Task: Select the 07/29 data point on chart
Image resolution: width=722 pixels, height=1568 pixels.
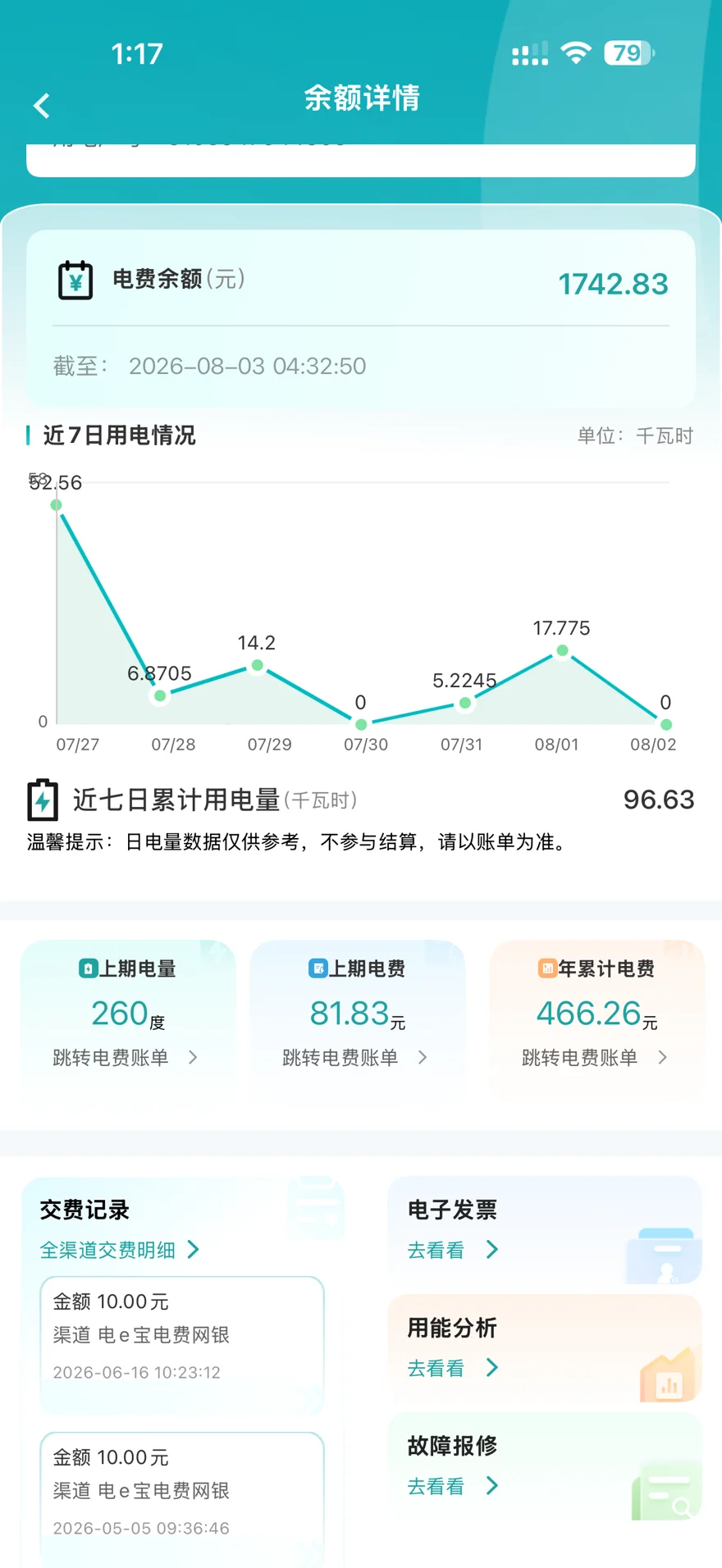Action: click(x=257, y=665)
